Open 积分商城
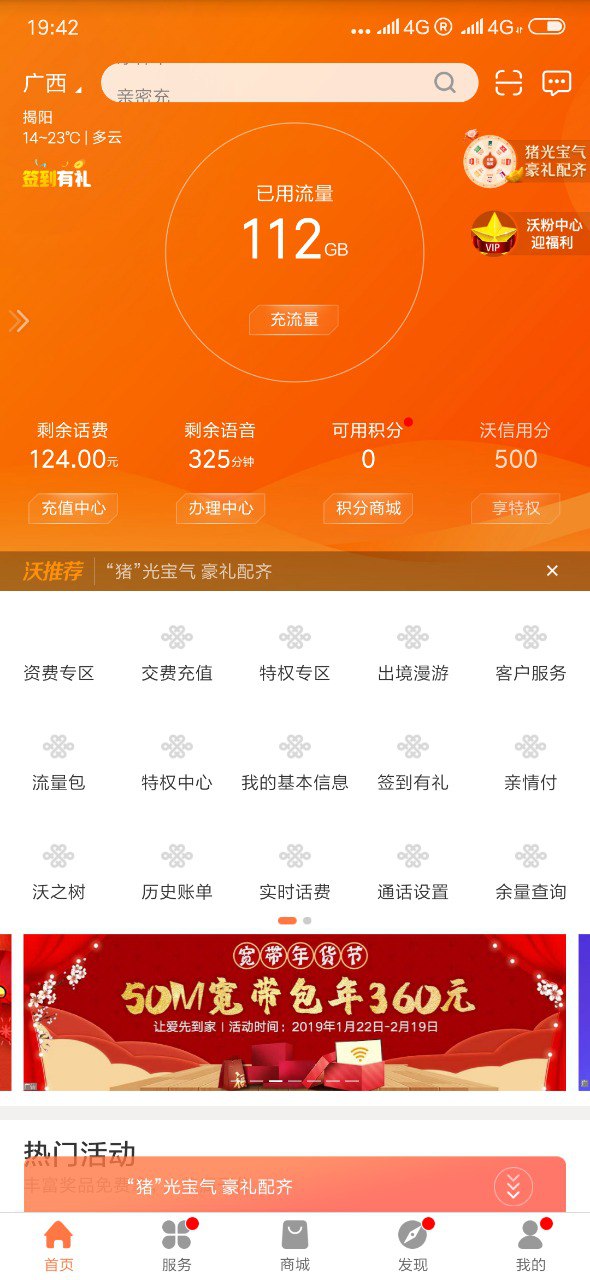The width and height of the screenshot is (590, 1280). tap(368, 508)
